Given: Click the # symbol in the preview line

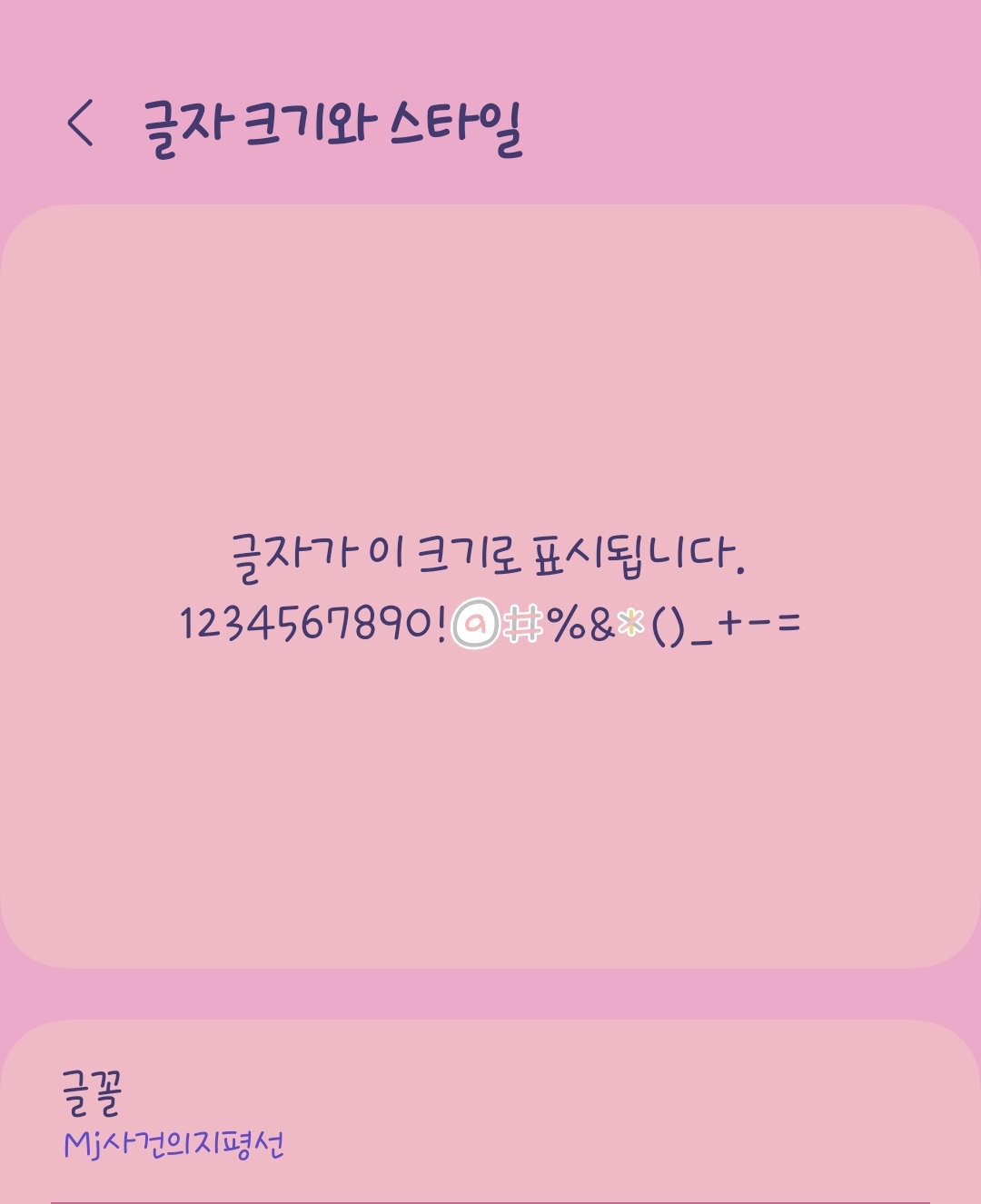Looking at the screenshot, I should (x=522, y=622).
